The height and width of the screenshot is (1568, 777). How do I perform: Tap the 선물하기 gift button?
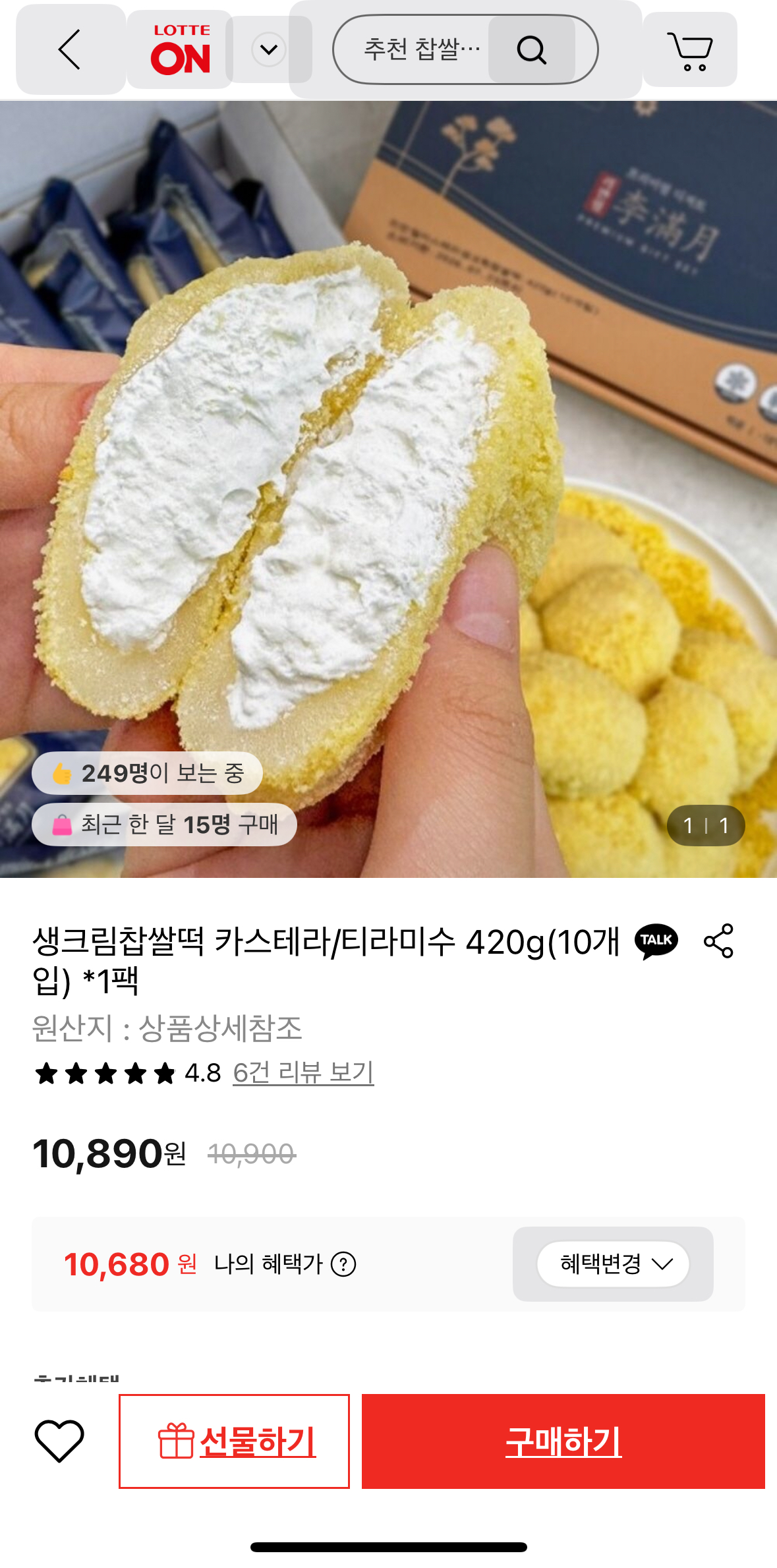click(234, 1441)
